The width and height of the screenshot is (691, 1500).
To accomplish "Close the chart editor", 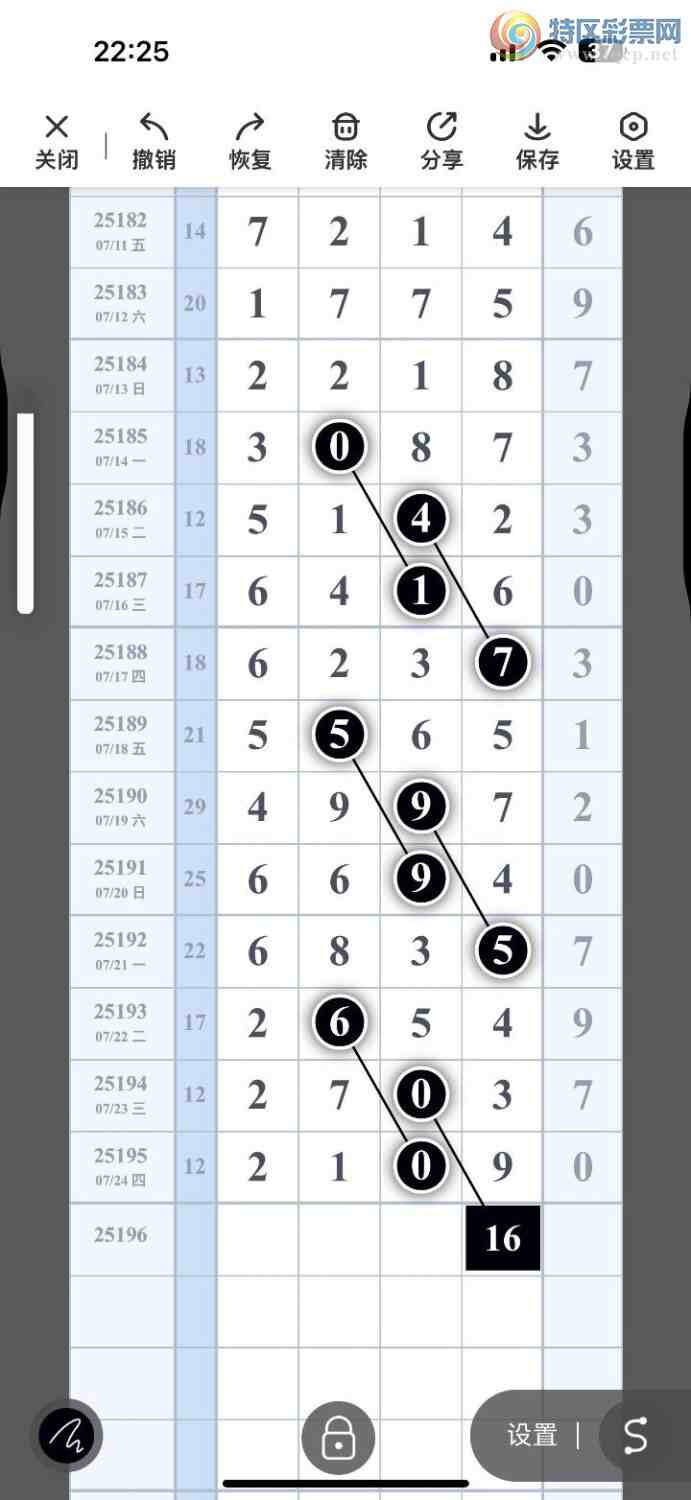I will point(57,141).
